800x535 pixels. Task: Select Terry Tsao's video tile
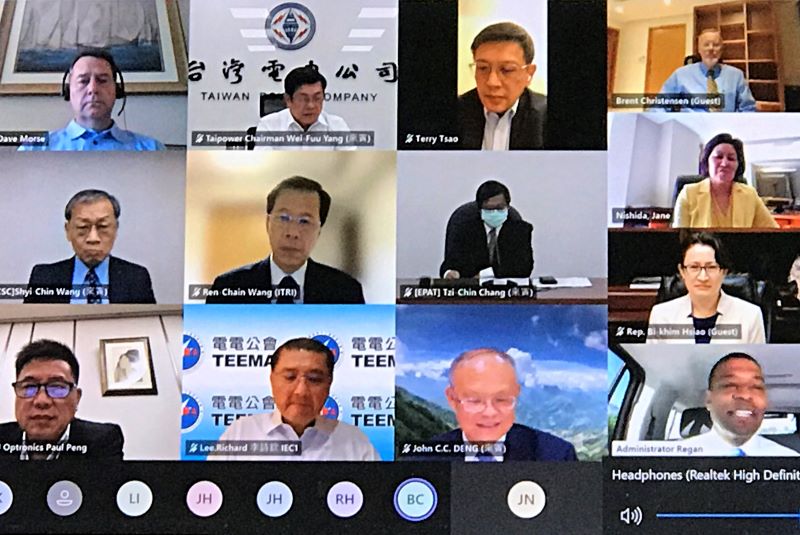tap(500, 75)
